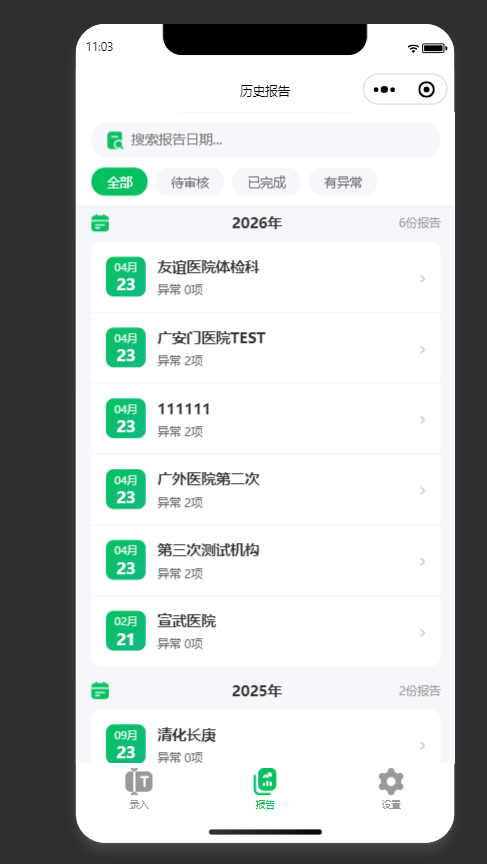Show only 已完成 reports
487x864 pixels.
pos(267,182)
